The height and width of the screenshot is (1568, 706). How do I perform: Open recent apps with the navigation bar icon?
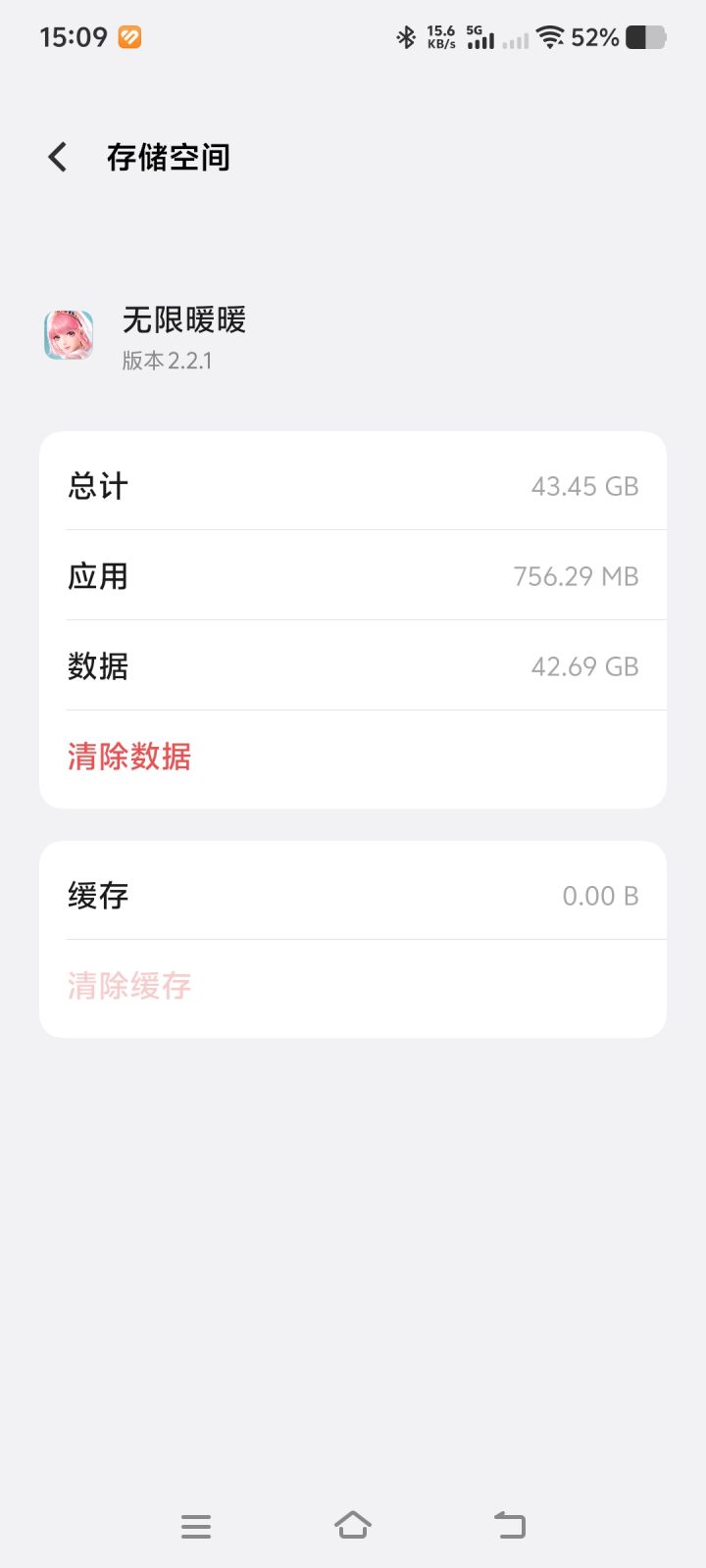pos(196,1525)
